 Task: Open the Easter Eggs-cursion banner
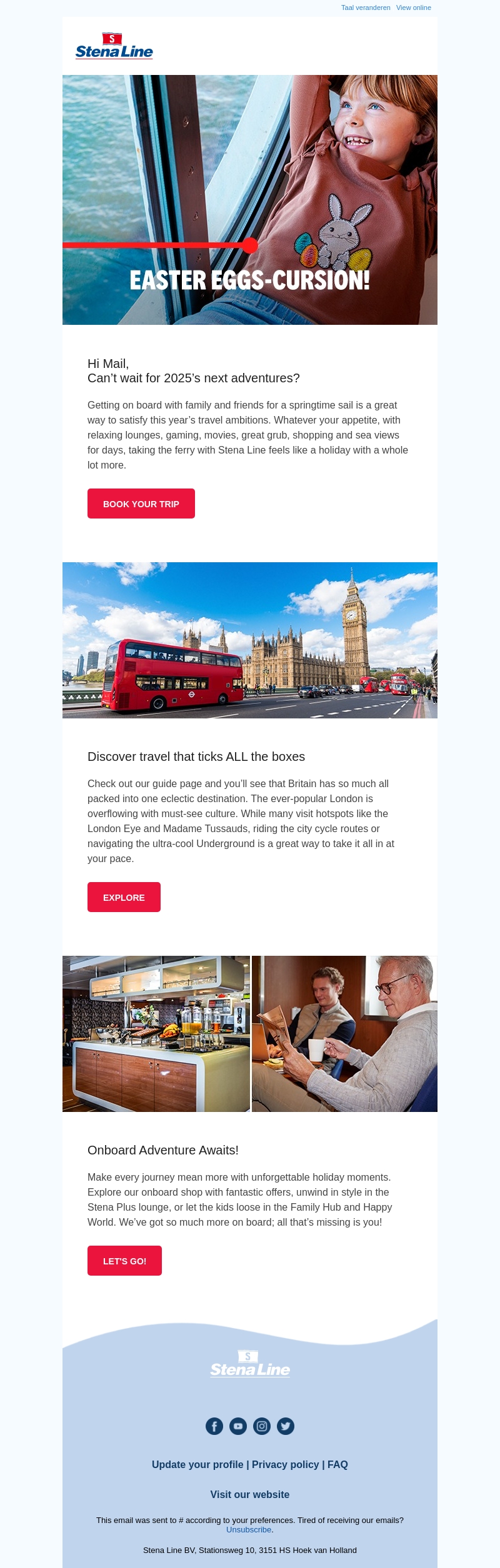pos(250,200)
